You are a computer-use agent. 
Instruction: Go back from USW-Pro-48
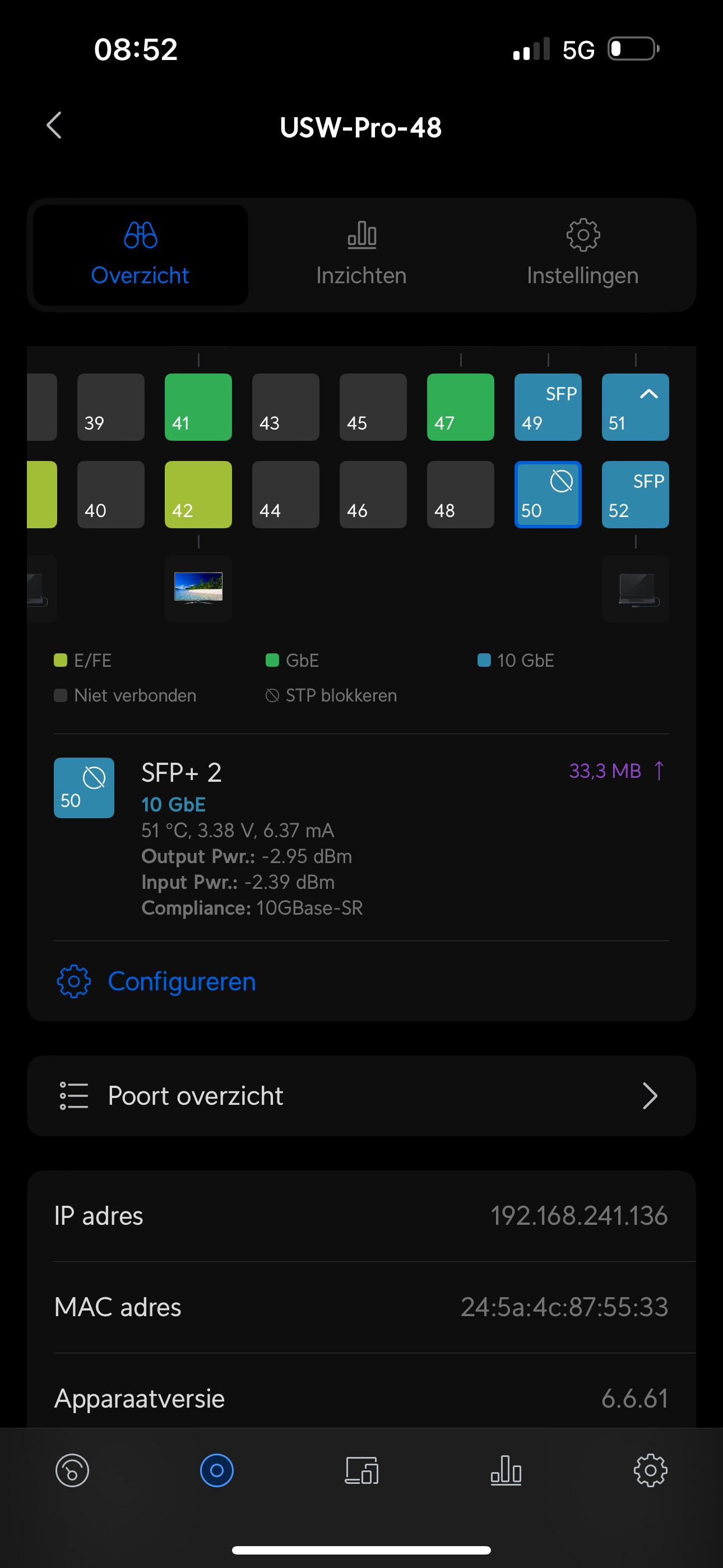[x=54, y=126]
